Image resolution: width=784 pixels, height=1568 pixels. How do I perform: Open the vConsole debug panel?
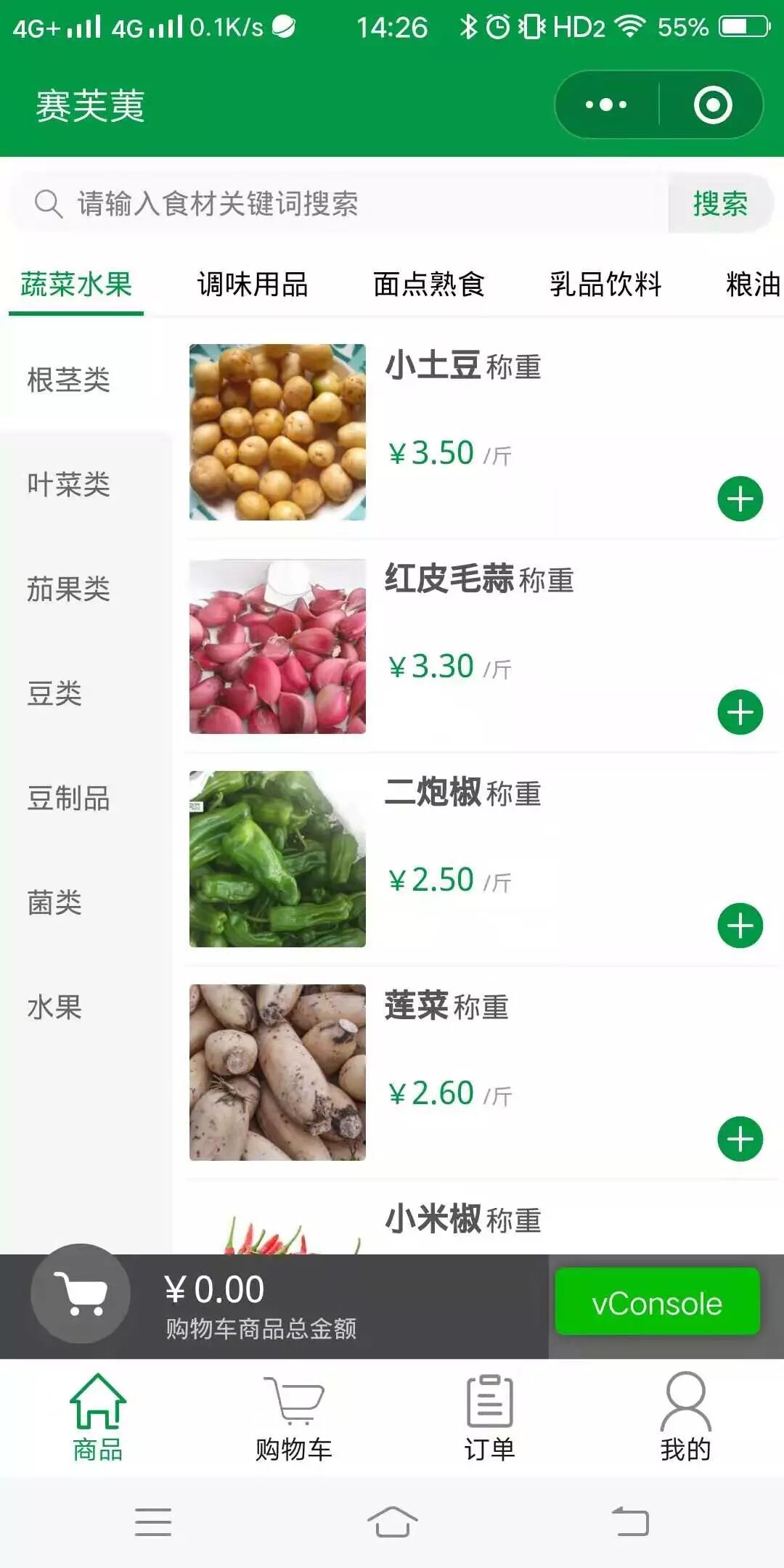click(657, 1304)
